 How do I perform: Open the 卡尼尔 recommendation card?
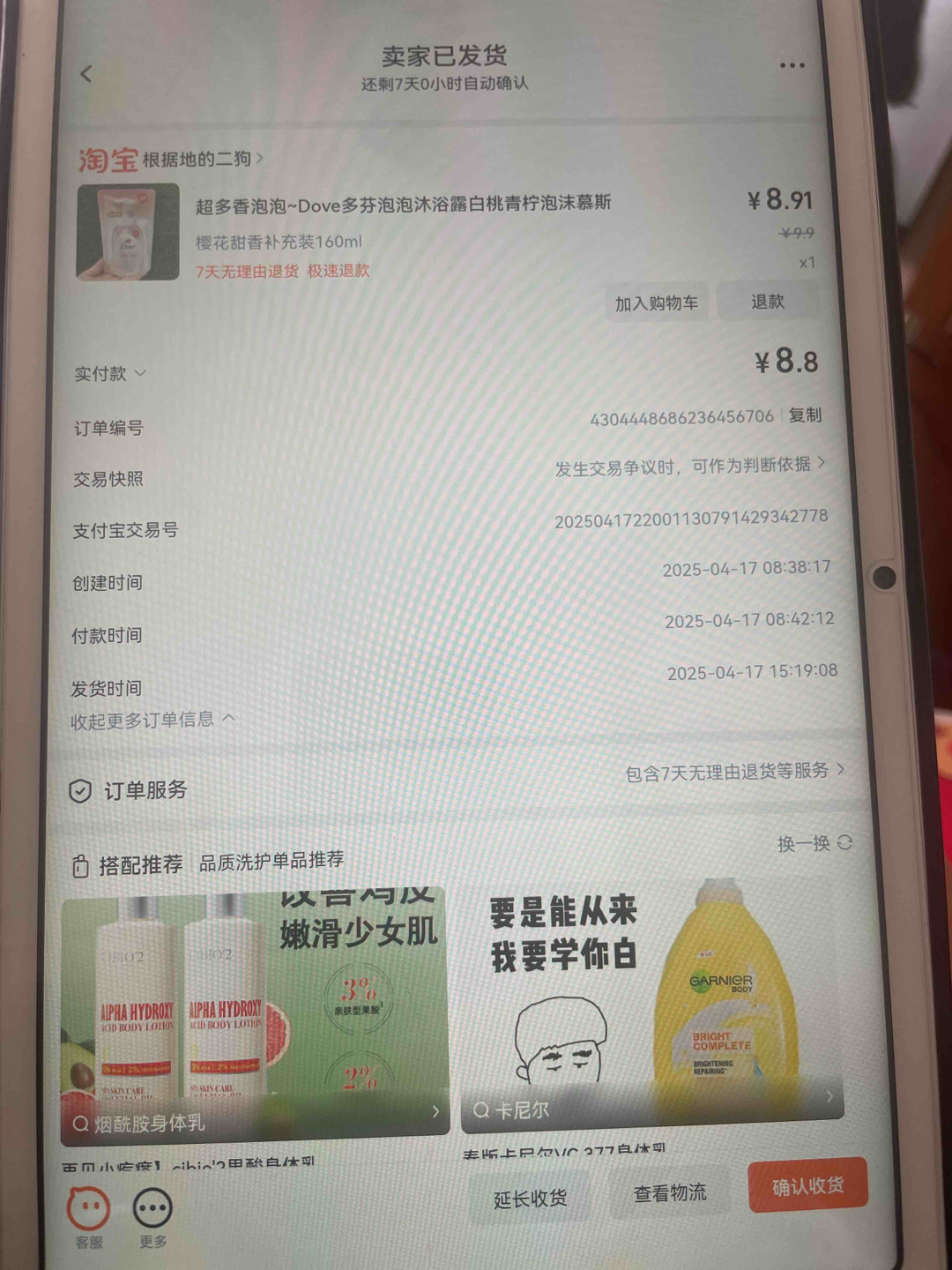pos(652,1005)
